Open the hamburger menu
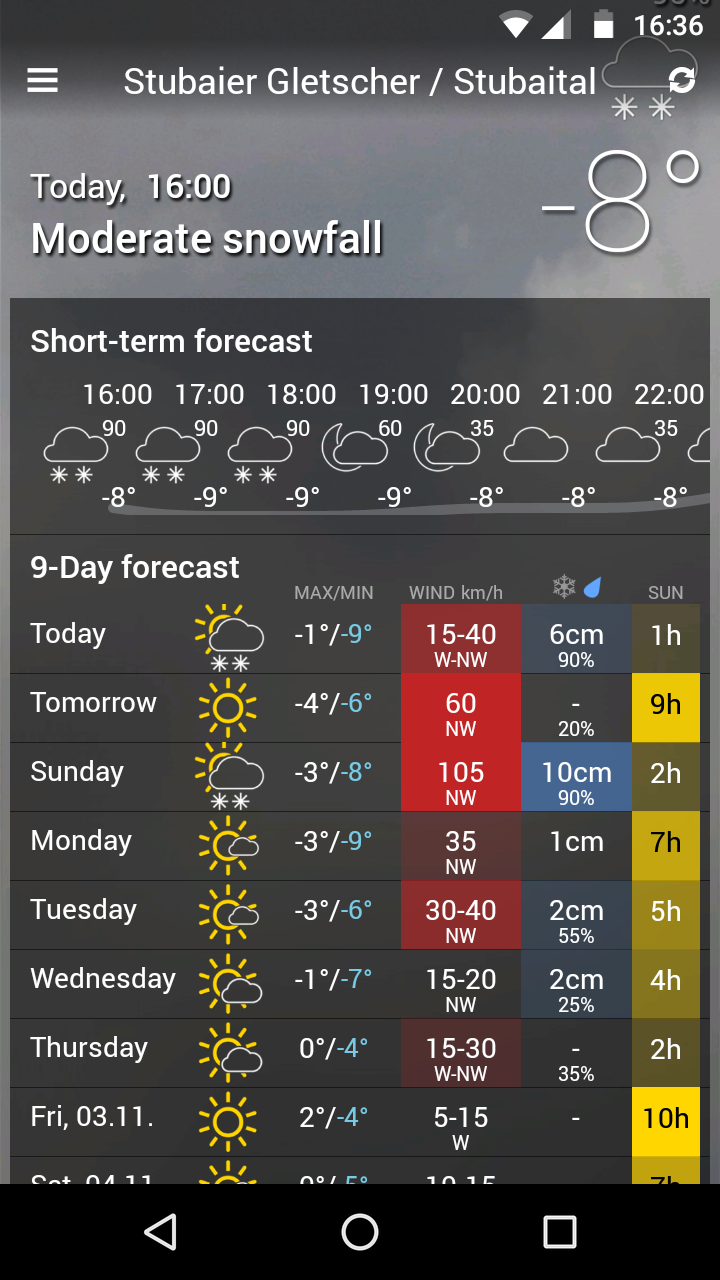Image resolution: width=720 pixels, height=1280 pixels. [x=42, y=80]
